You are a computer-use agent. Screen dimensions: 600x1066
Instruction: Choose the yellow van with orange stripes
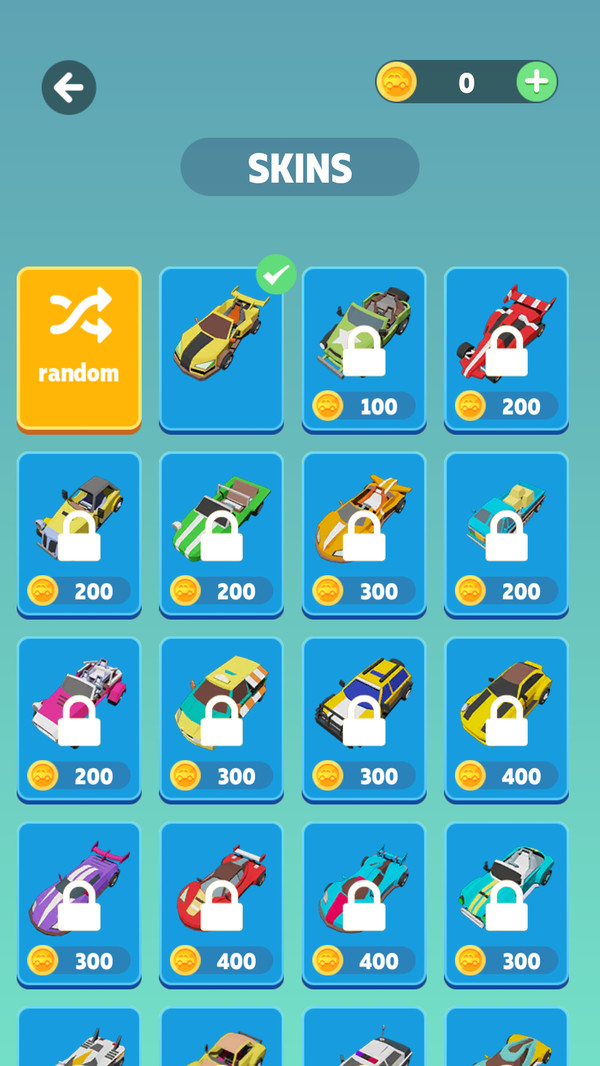(221, 718)
